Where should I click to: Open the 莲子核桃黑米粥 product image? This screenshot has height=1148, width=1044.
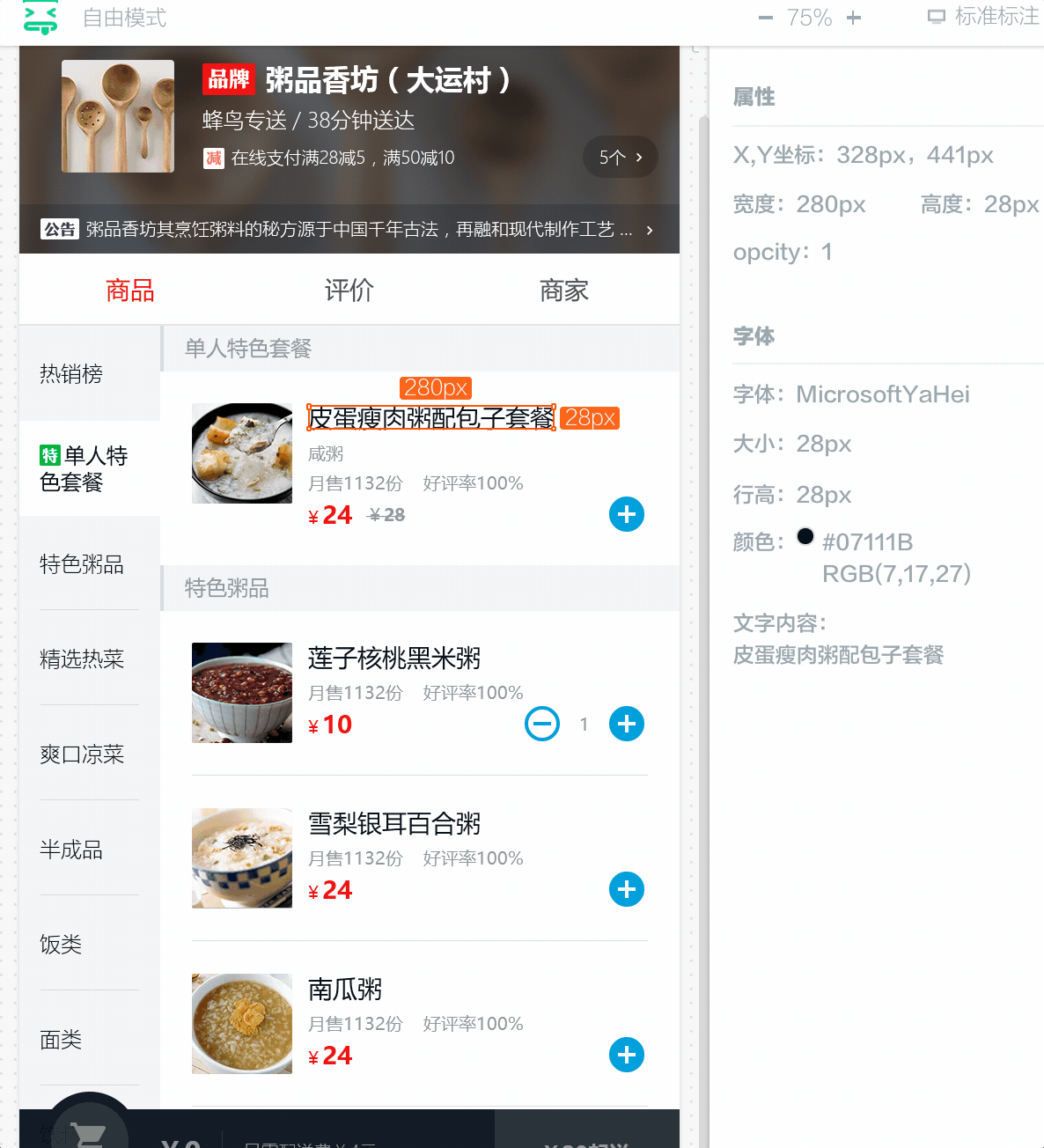[242, 693]
